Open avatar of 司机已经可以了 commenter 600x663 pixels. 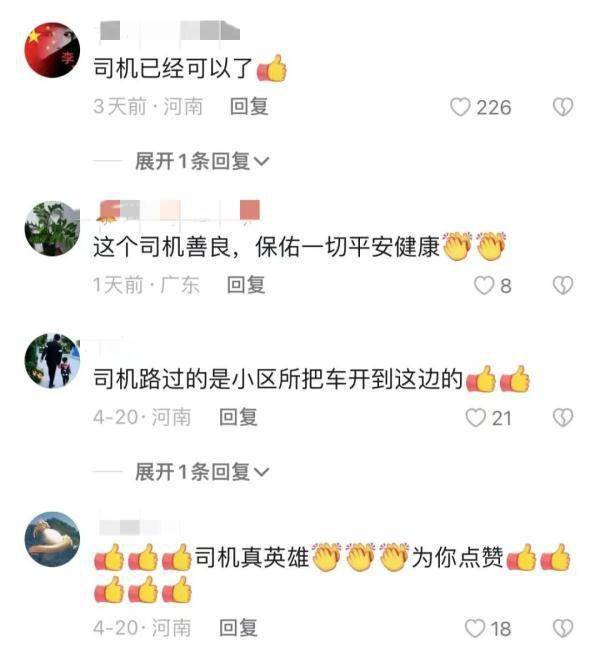(51, 50)
